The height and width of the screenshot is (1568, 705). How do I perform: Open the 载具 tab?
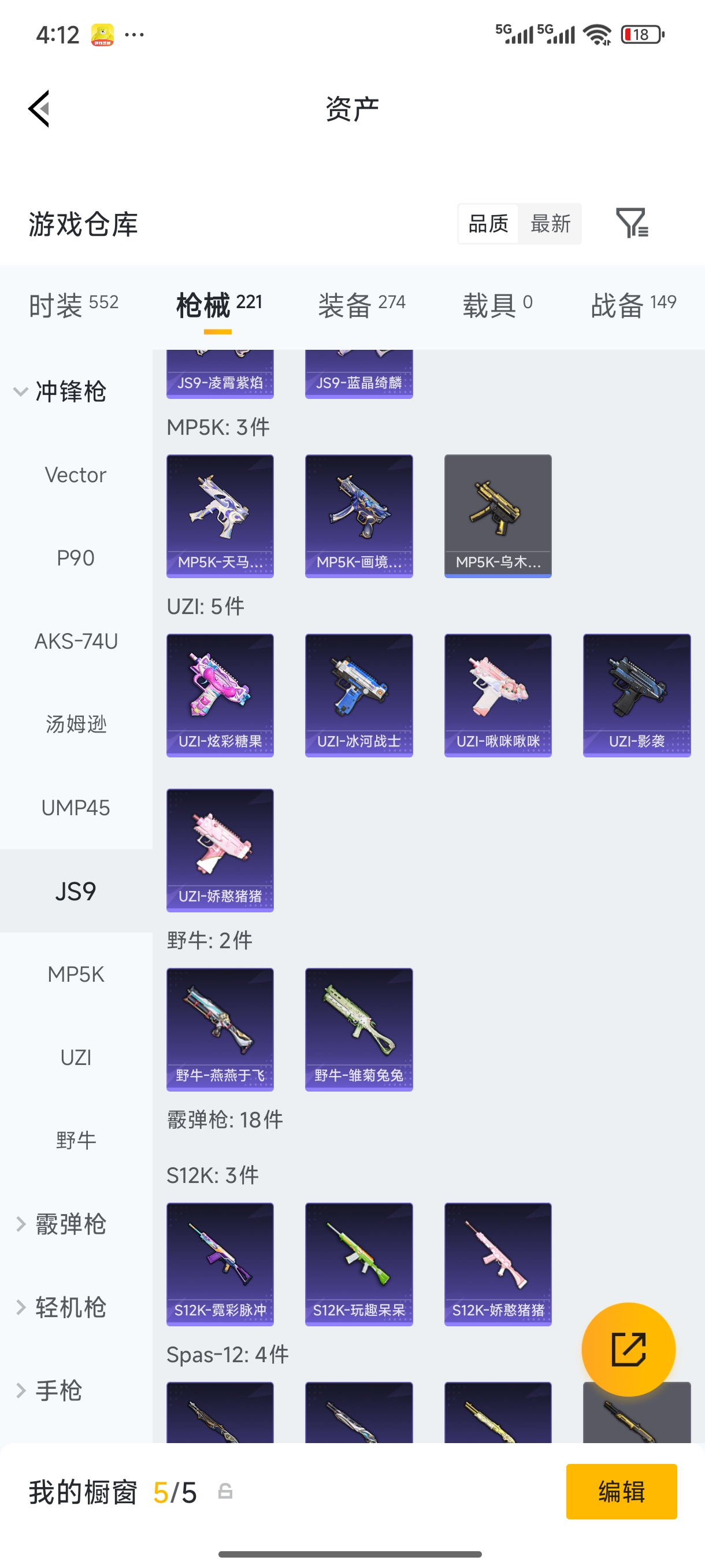click(x=497, y=304)
